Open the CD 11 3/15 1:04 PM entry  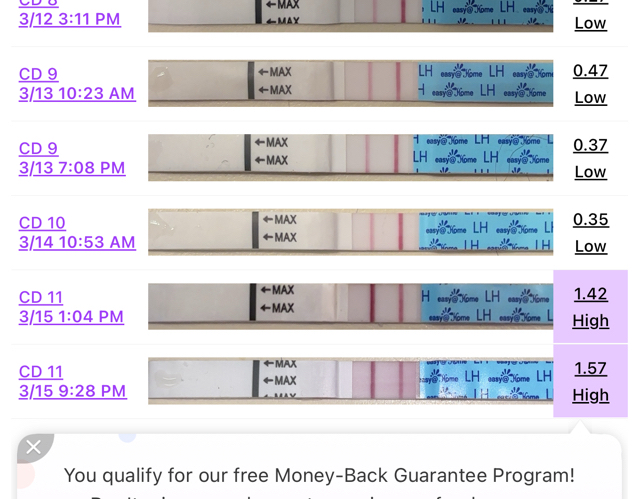tap(71, 307)
